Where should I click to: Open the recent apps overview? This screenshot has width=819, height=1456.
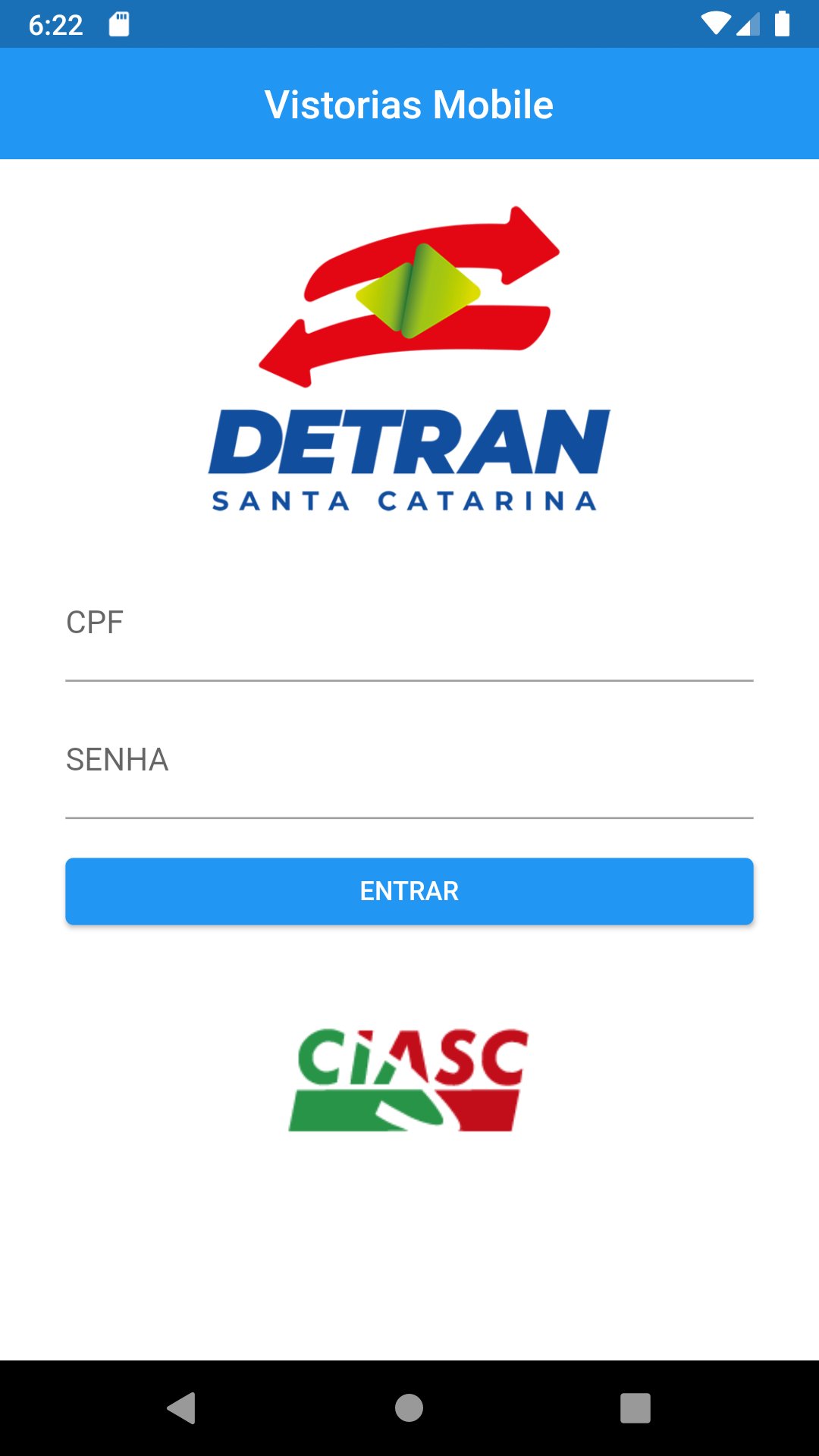point(635,1408)
